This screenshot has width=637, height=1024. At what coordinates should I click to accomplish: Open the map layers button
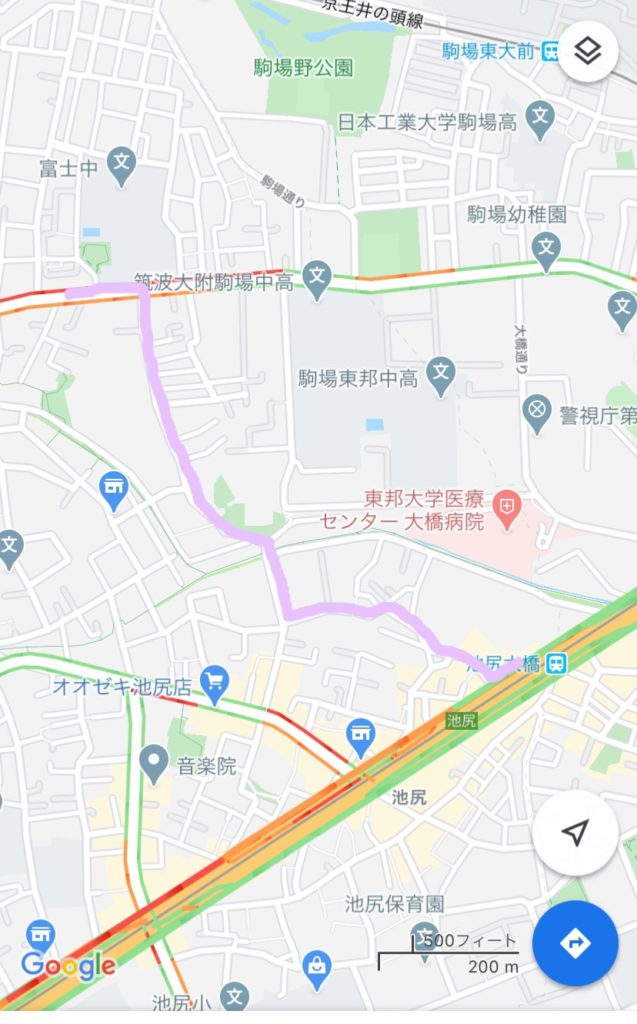pyautogui.click(x=587, y=52)
